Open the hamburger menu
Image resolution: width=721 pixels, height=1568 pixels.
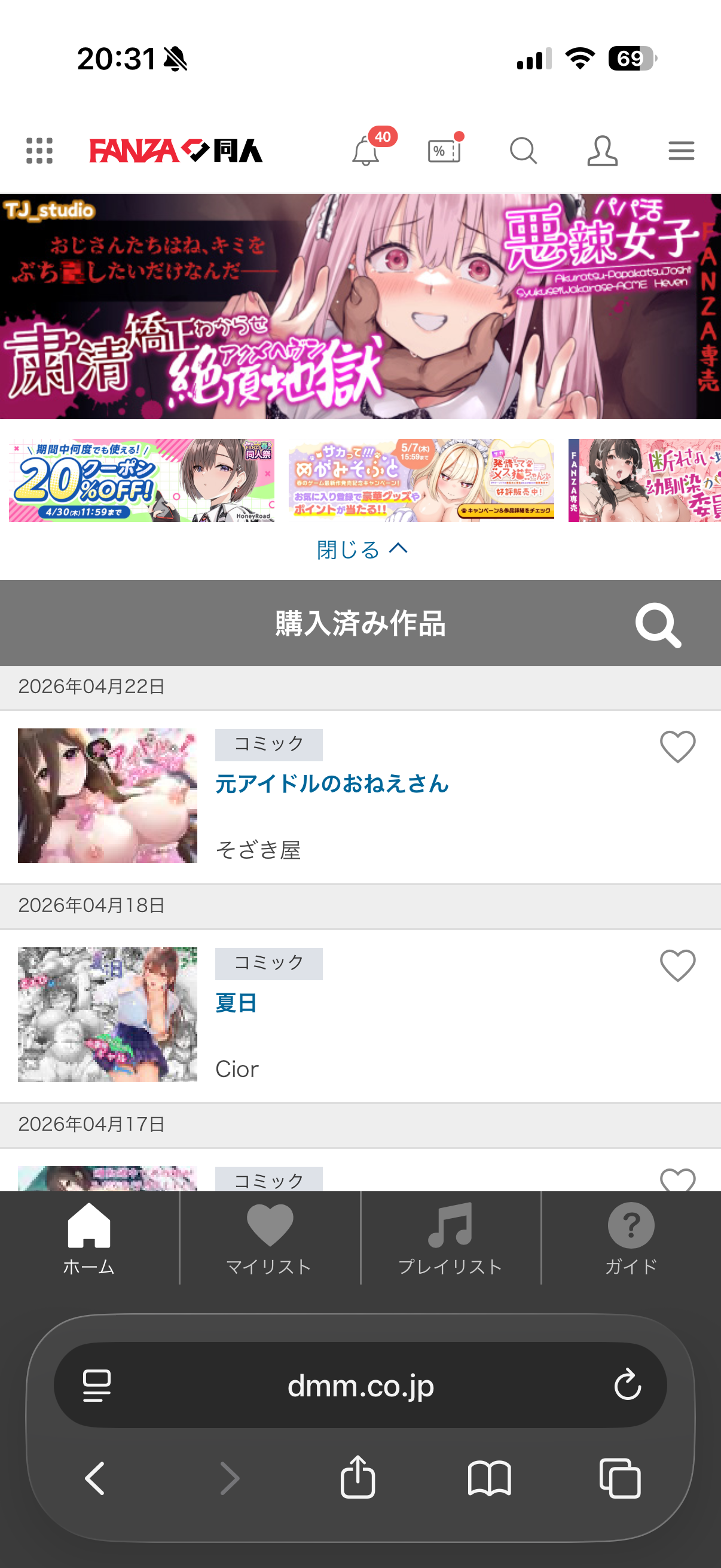681,150
